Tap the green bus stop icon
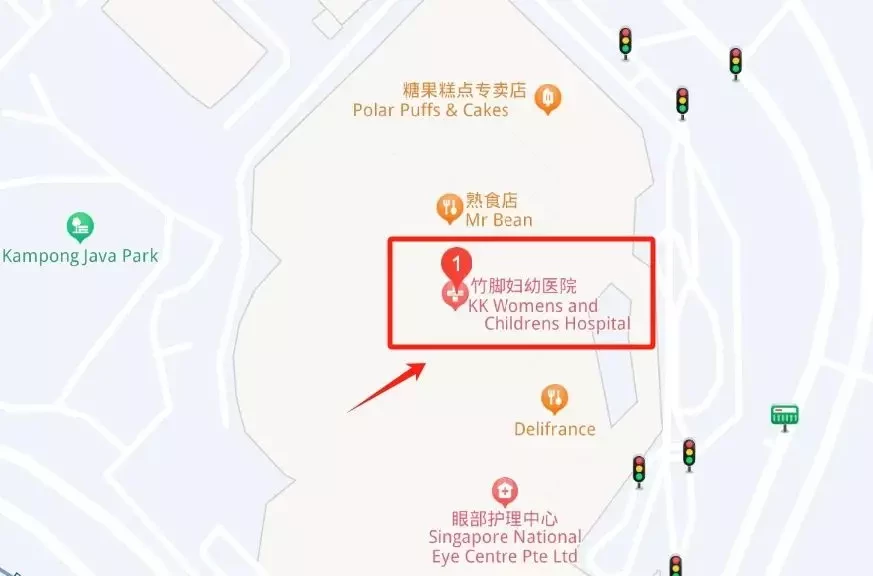The height and width of the screenshot is (576, 873). (x=784, y=414)
